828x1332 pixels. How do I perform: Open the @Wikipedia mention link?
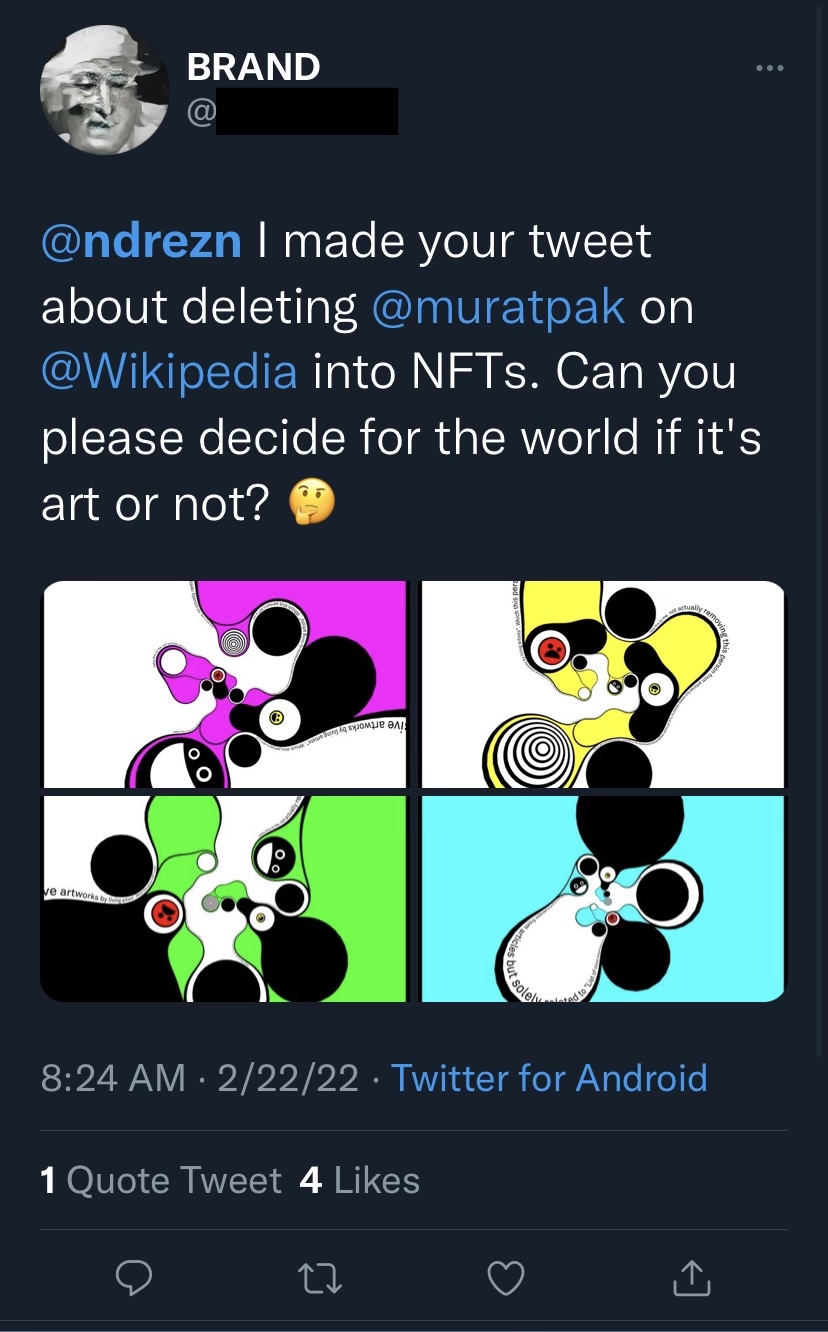[x=169, y=373]
